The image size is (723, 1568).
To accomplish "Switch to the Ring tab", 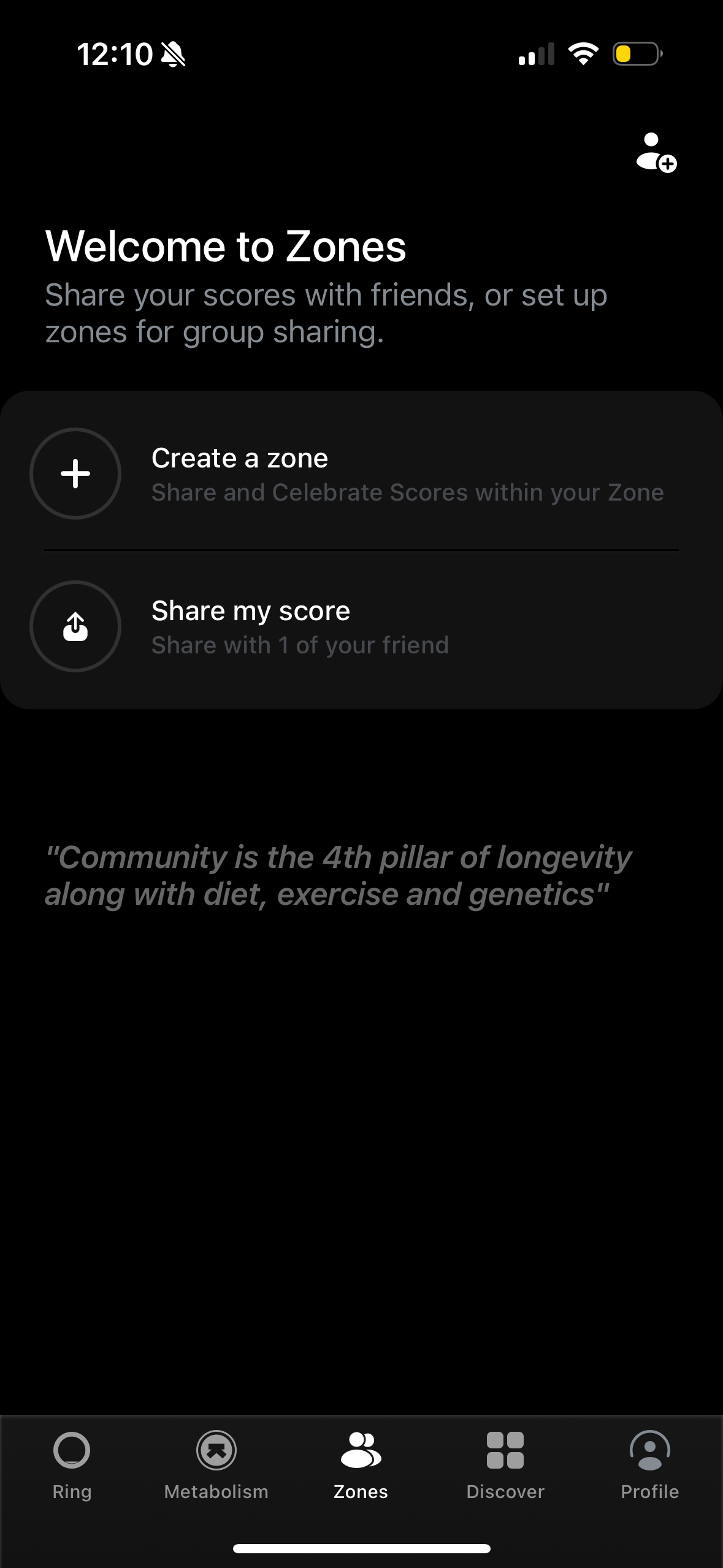I will (72, 1465).
